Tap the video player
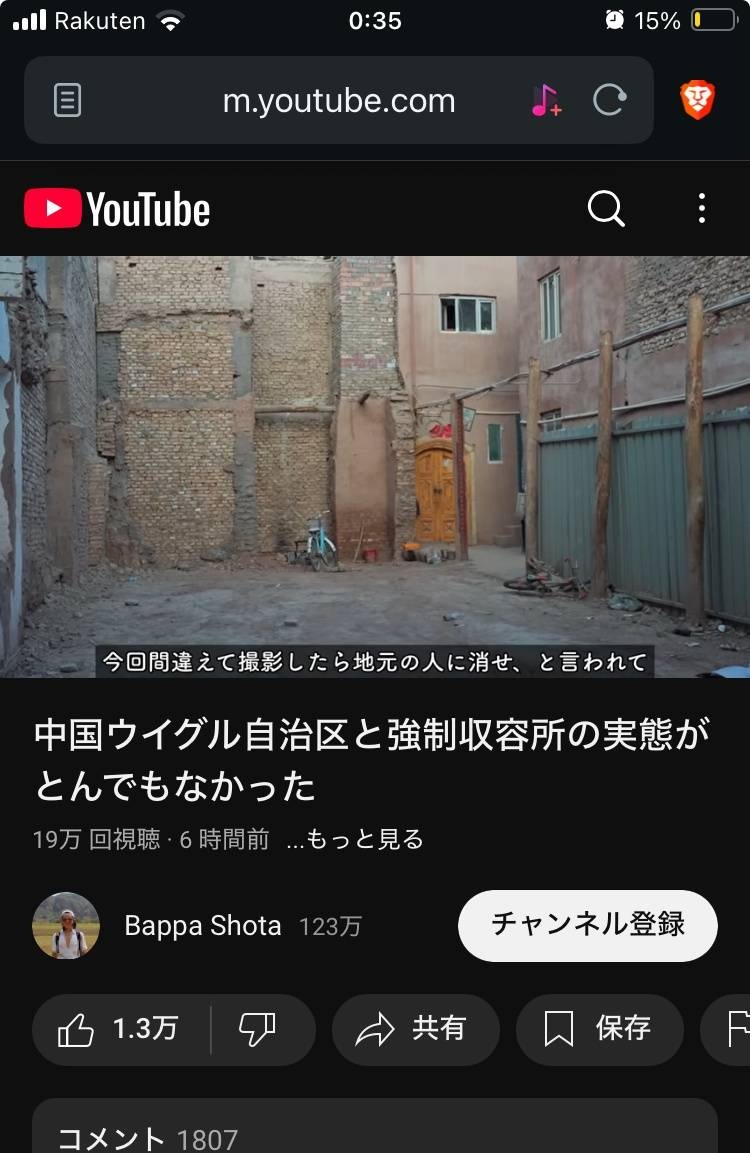Viewport: 750px width, 1153px height. [375, 466]
